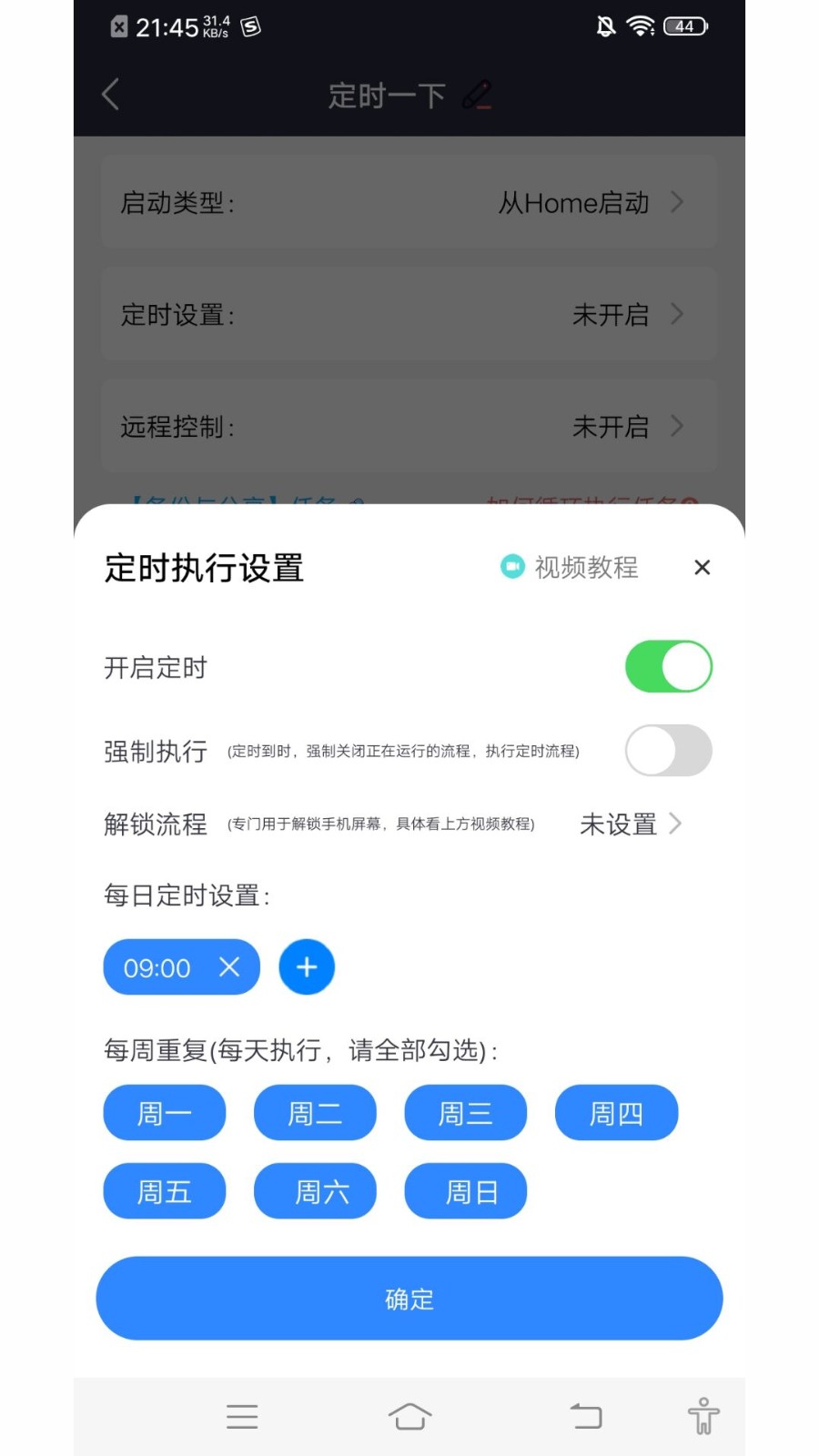The height and width of the screenshot is (1456, 819).
Task: Select the 周日 repeat day
Action: [x=466, y=1190]
